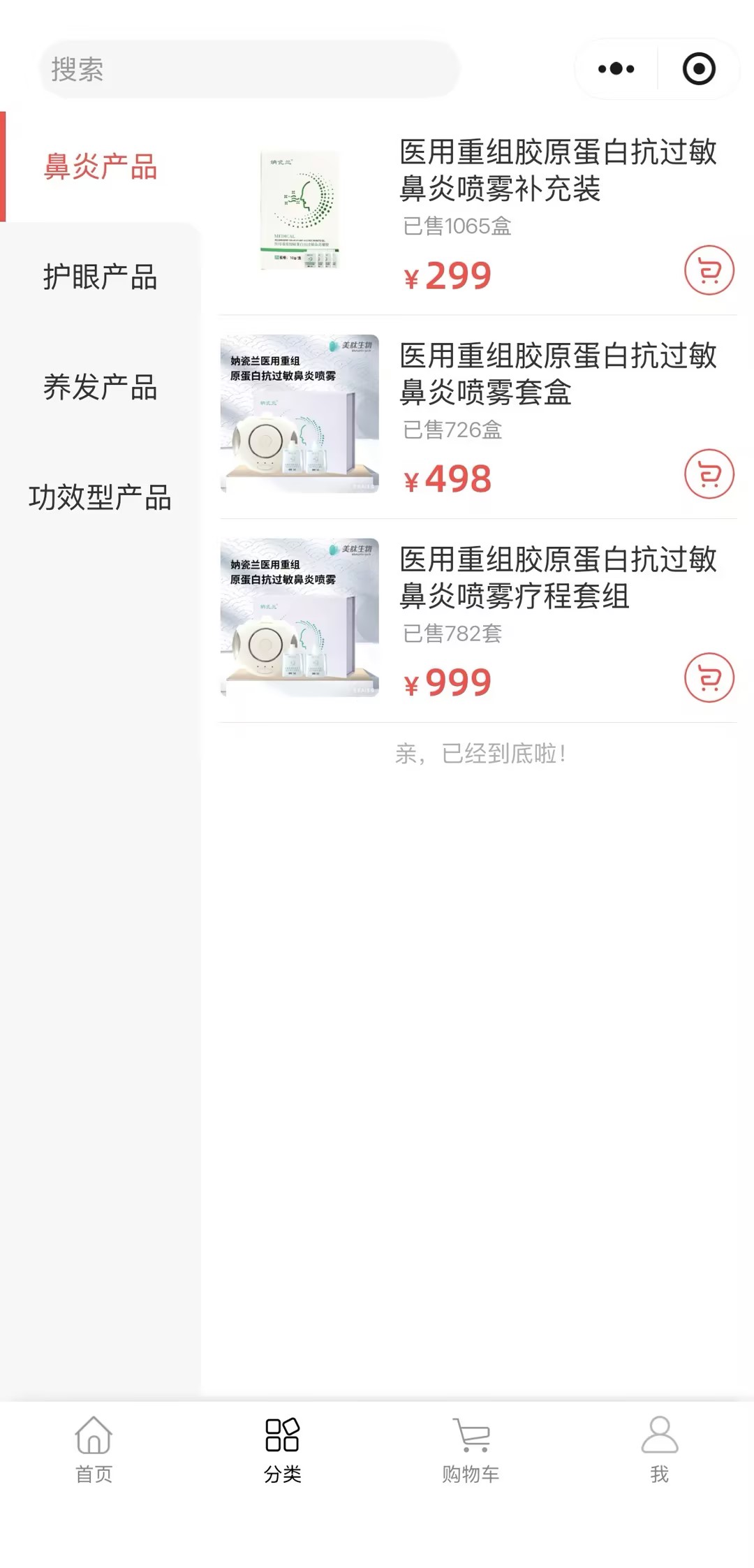Select the 护眼产品 category

point(100,277)
